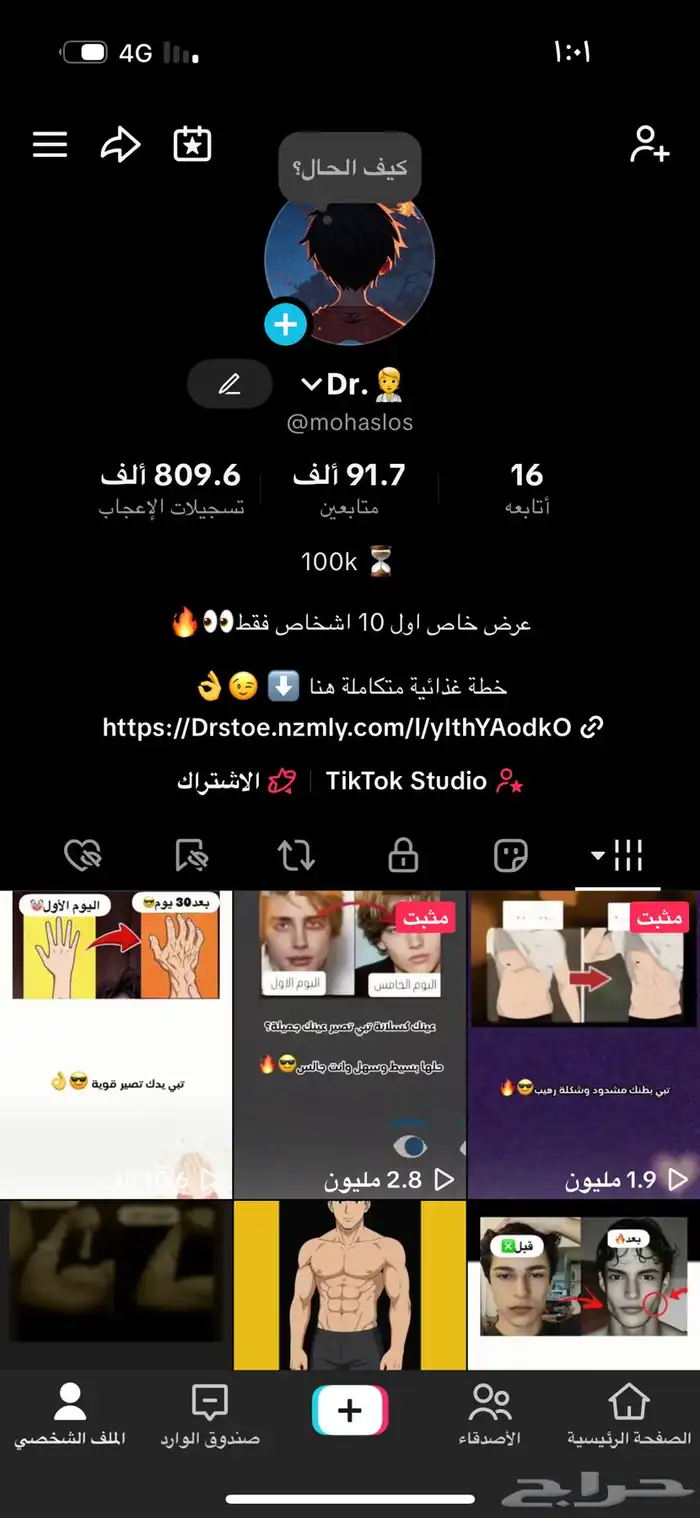The image size is (700, 1518).
Task: Switch to the liked videos tab
Action: pos(83,856)
